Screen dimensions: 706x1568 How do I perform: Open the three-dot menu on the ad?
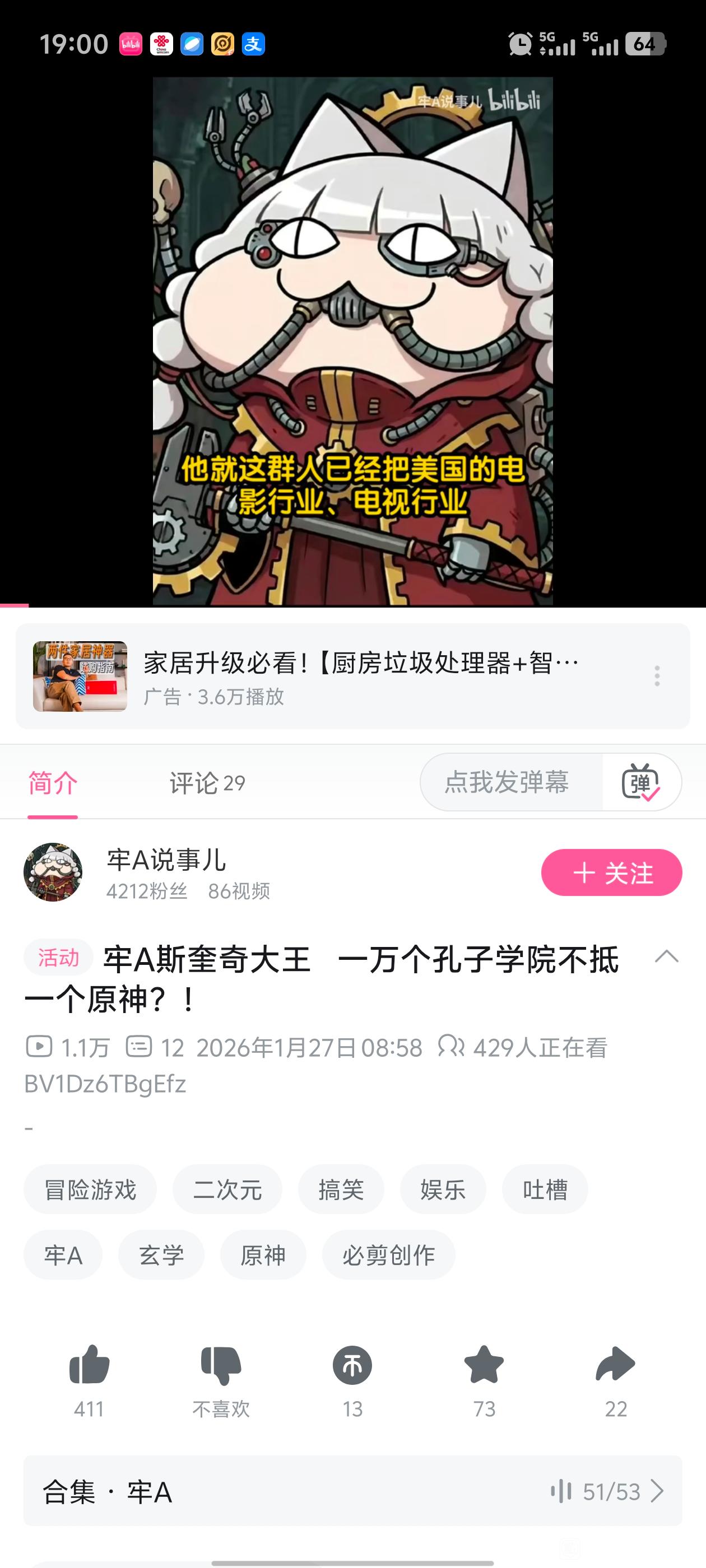click(x=657, y=676)
